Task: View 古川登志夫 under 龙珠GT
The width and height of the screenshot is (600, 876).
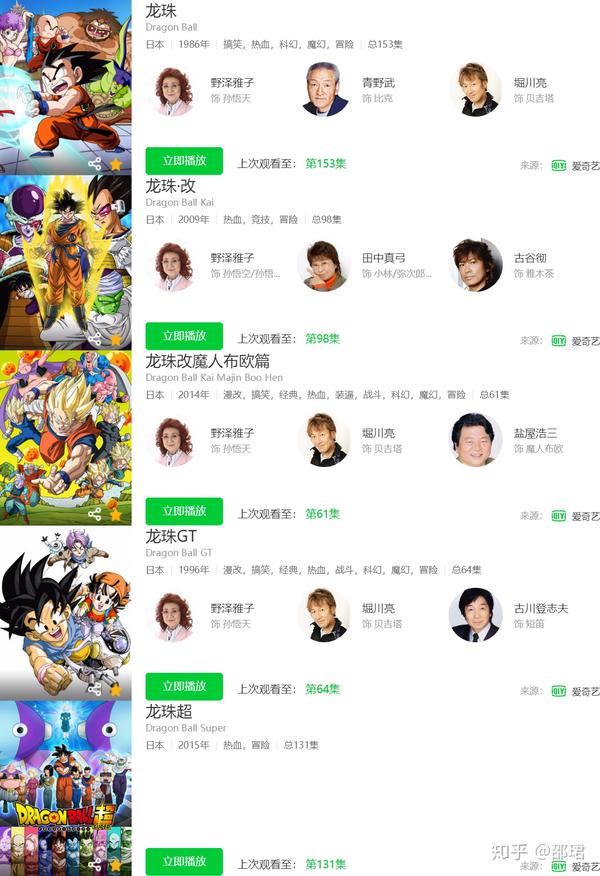Action: tap(477, 615)
